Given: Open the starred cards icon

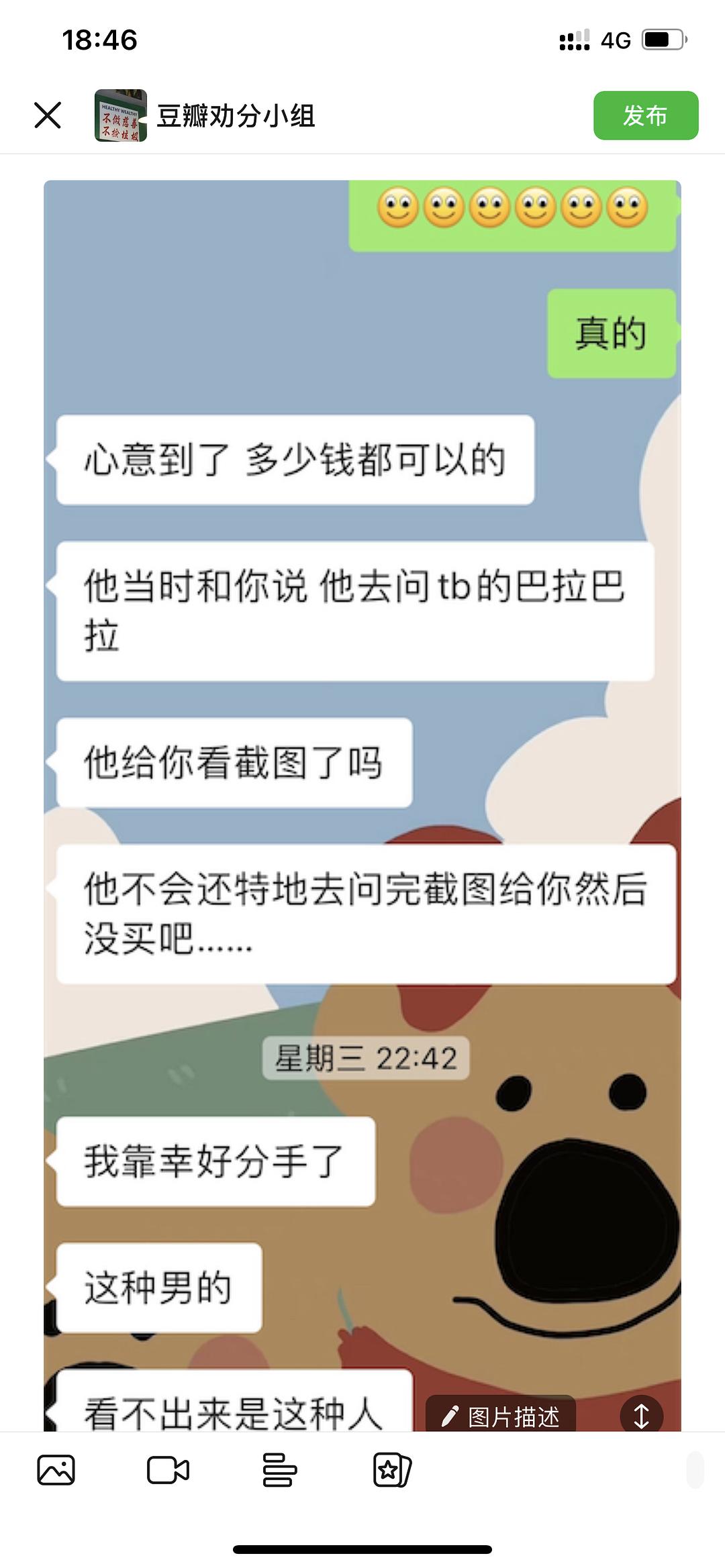Looking at the screenshot, I should (391, 1470).
